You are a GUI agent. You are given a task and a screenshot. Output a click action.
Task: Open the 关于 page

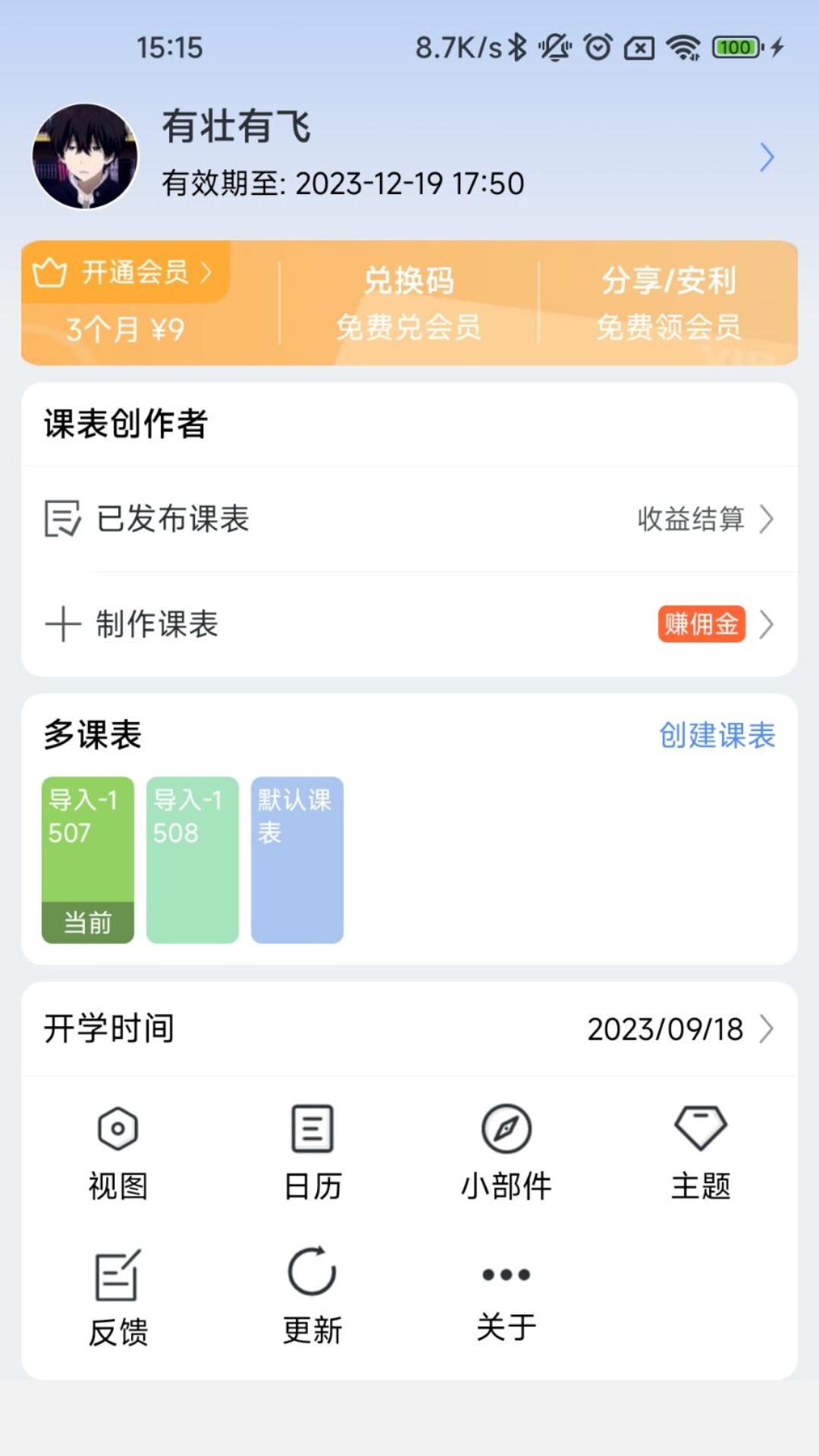[x=507, y=1297]
